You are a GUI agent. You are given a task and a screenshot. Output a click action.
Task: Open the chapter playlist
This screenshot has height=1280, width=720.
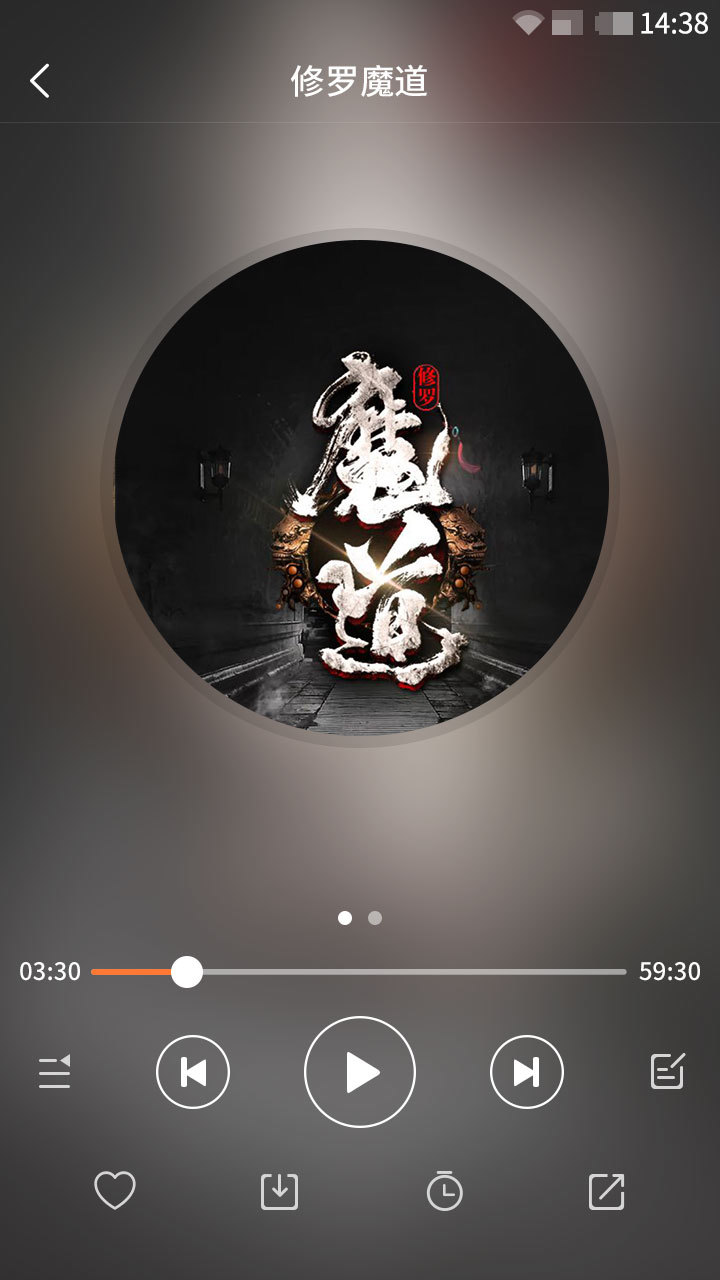pos(55,1072)
